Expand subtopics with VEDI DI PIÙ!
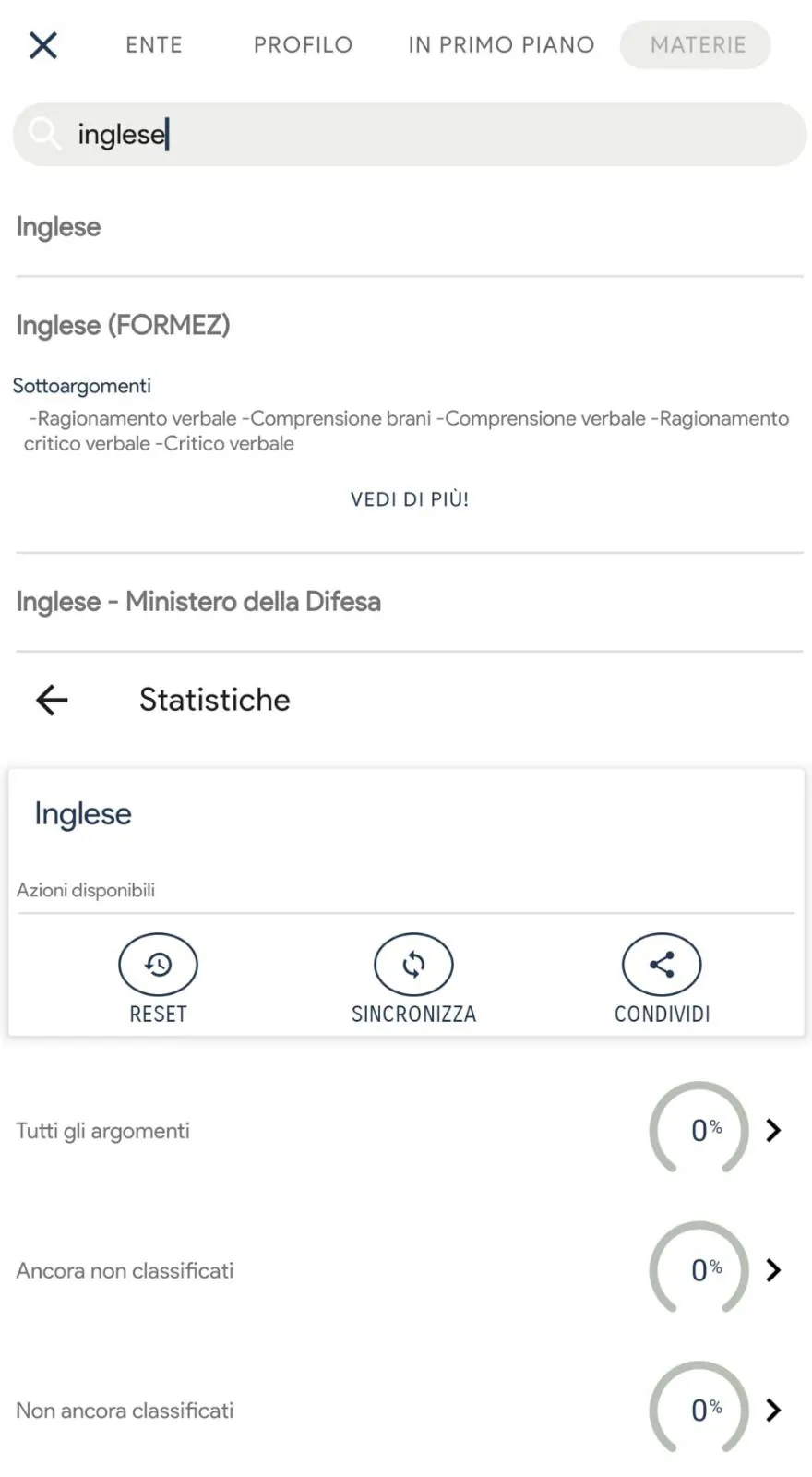 [x=410, y=499]
